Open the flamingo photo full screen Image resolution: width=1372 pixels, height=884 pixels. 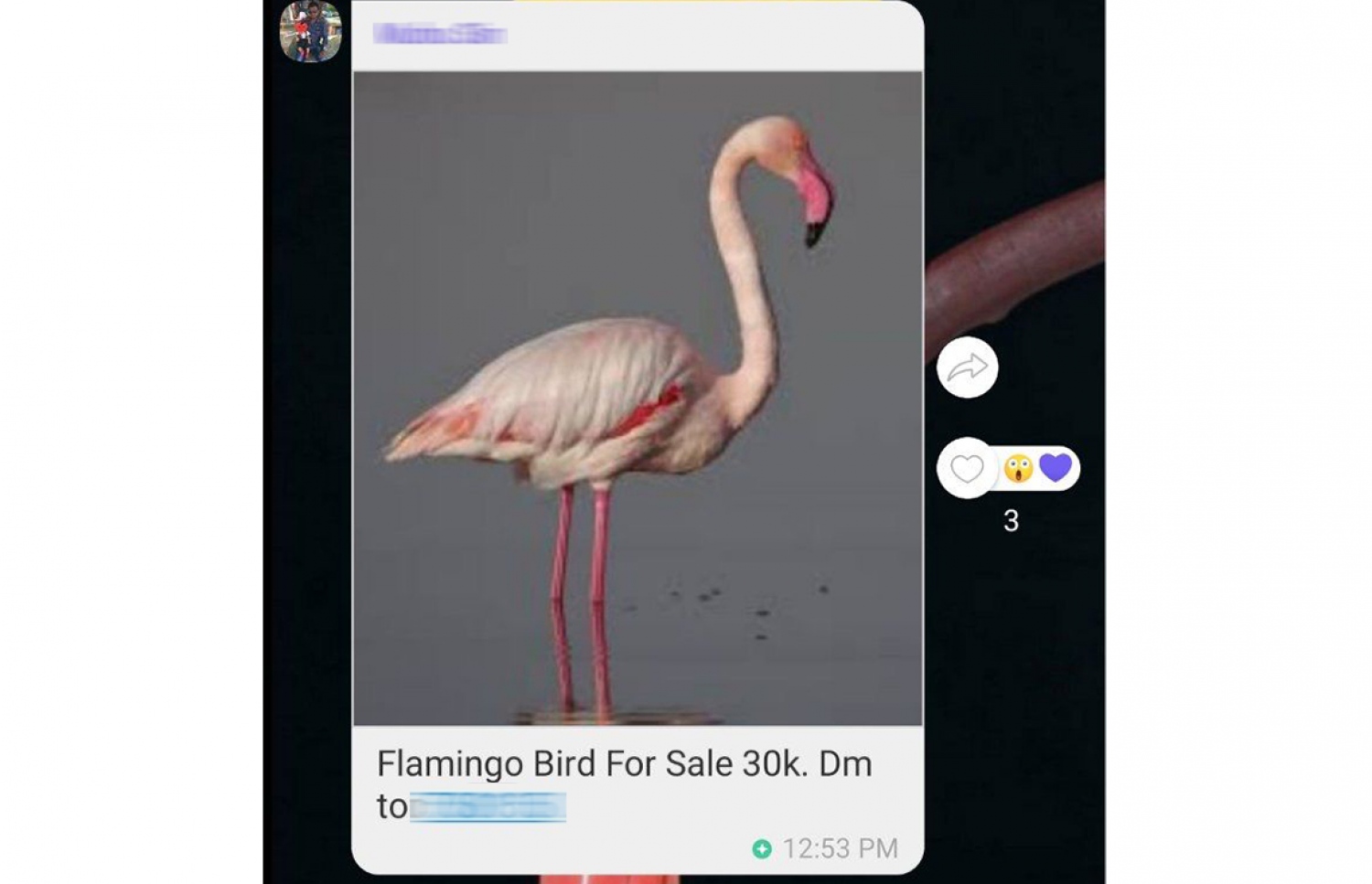point(638,398)
